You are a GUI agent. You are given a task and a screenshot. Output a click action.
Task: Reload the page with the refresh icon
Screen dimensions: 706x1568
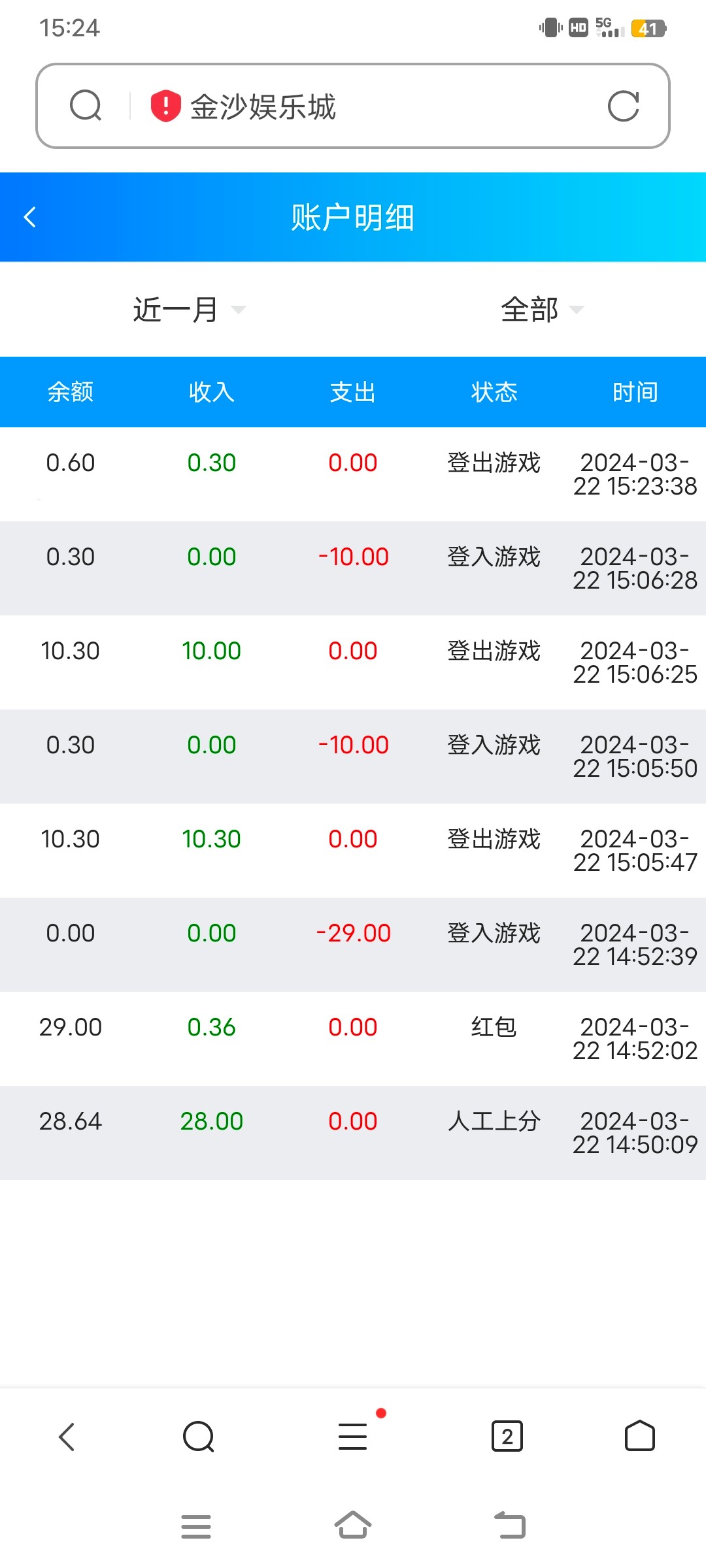[x=623, y=106]
